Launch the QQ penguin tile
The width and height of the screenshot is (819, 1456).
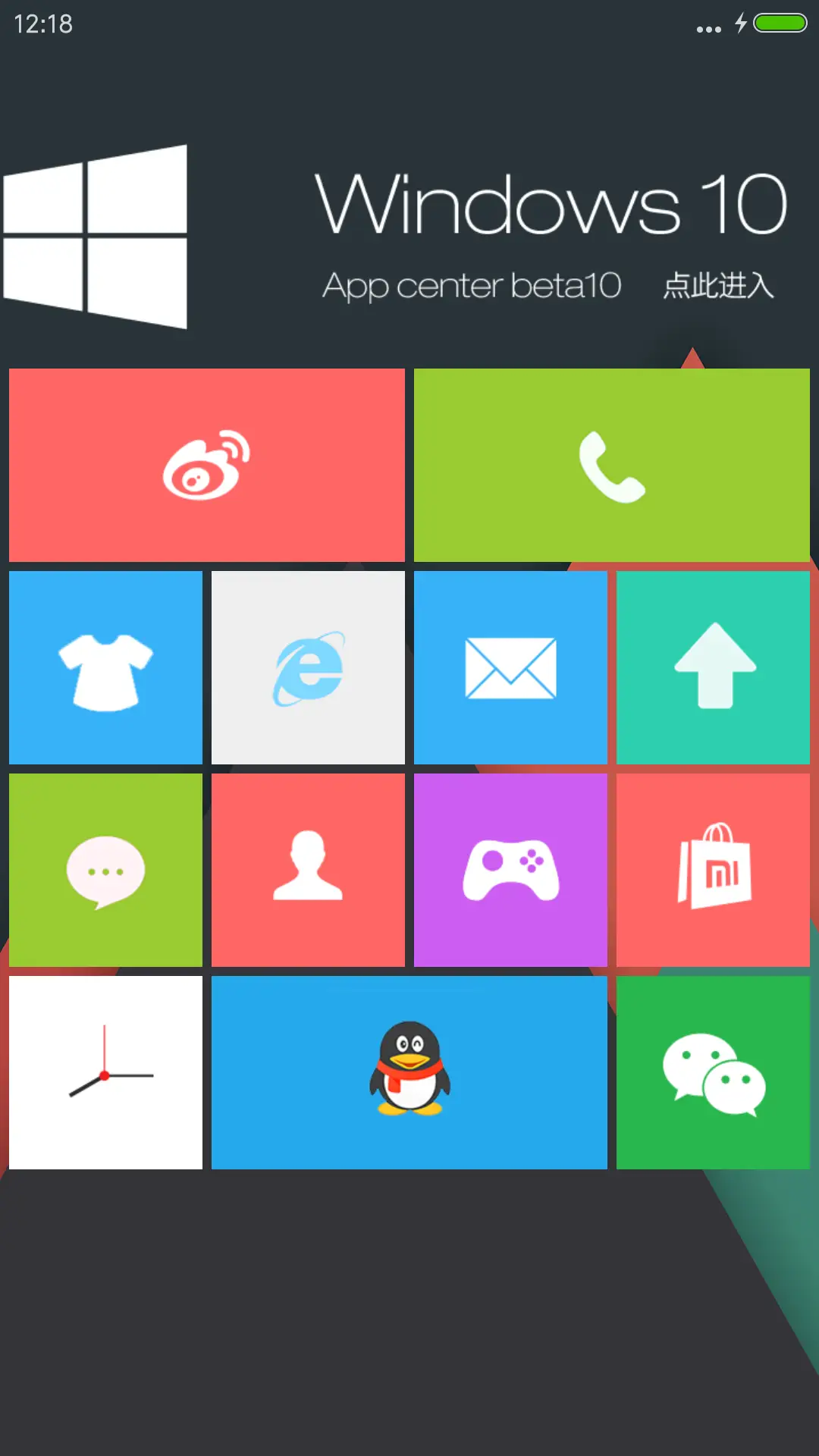tap(409, 1072)
